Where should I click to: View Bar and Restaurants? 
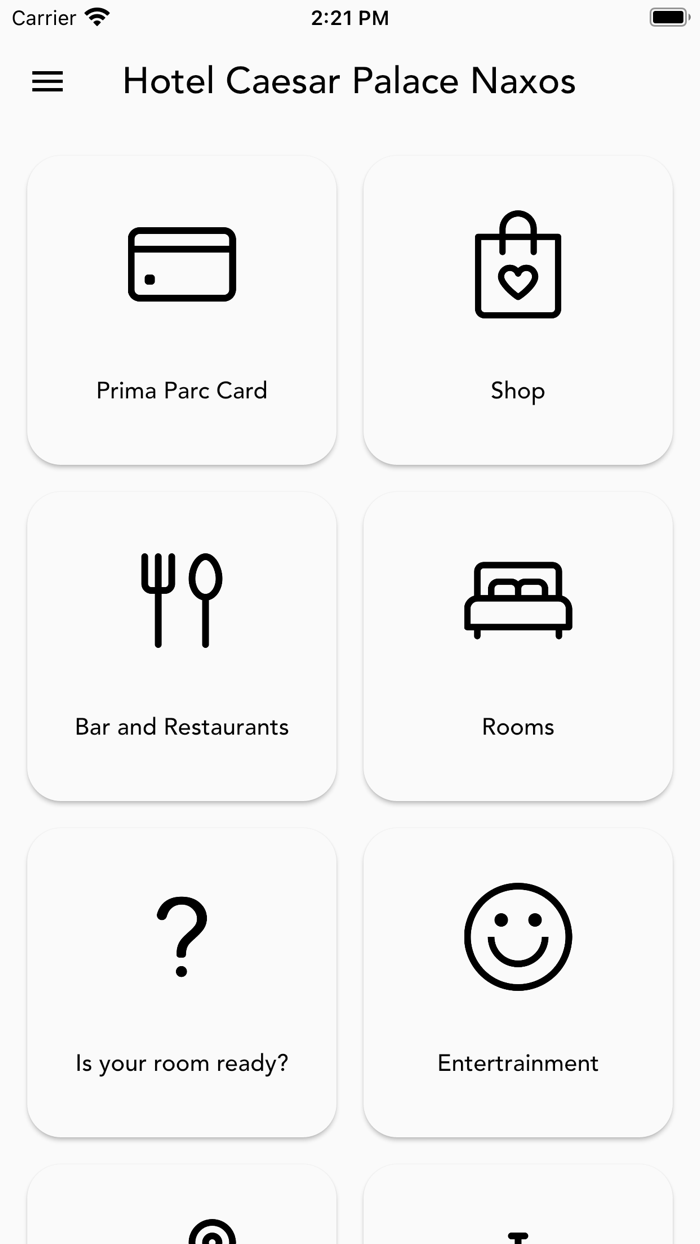click(182, 646)
